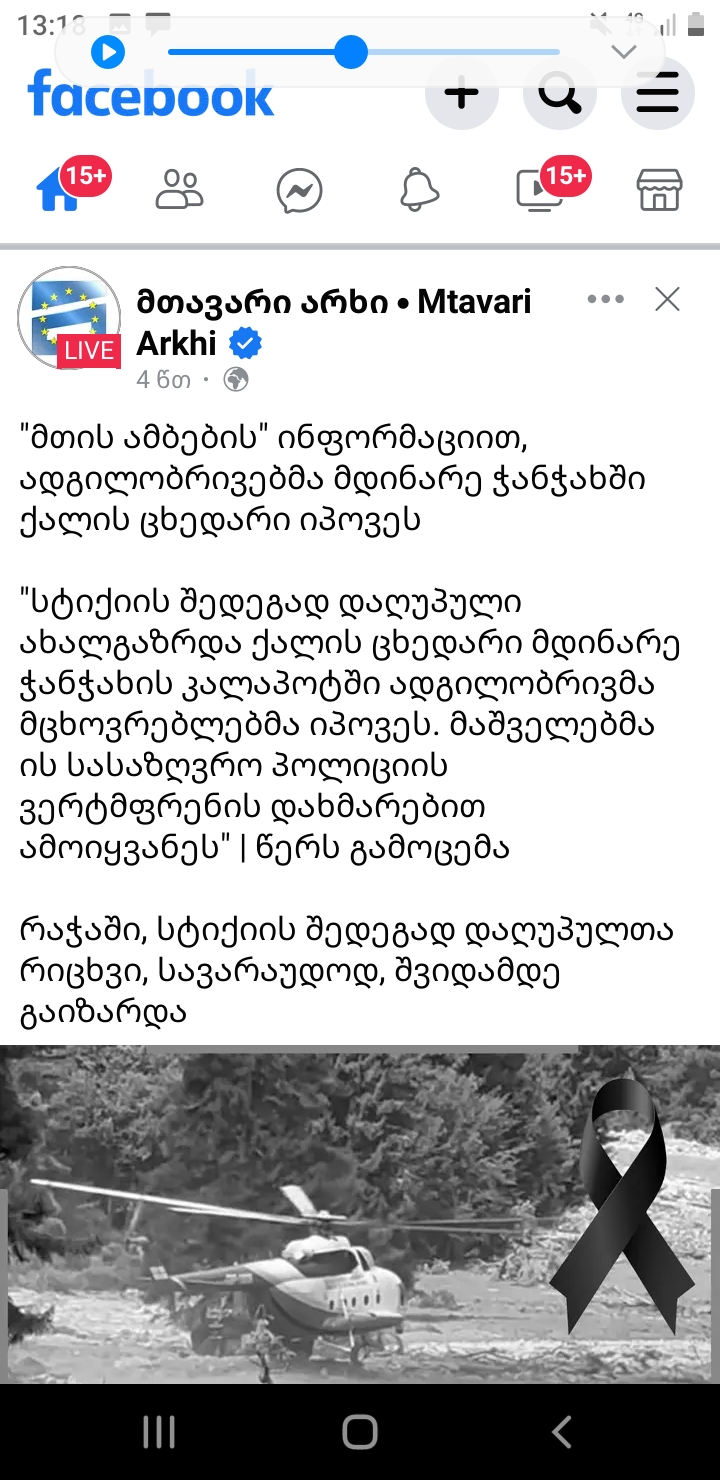The image size is (720, 1480).
Task: Open search with the magnifier icon
Action: 560,95
